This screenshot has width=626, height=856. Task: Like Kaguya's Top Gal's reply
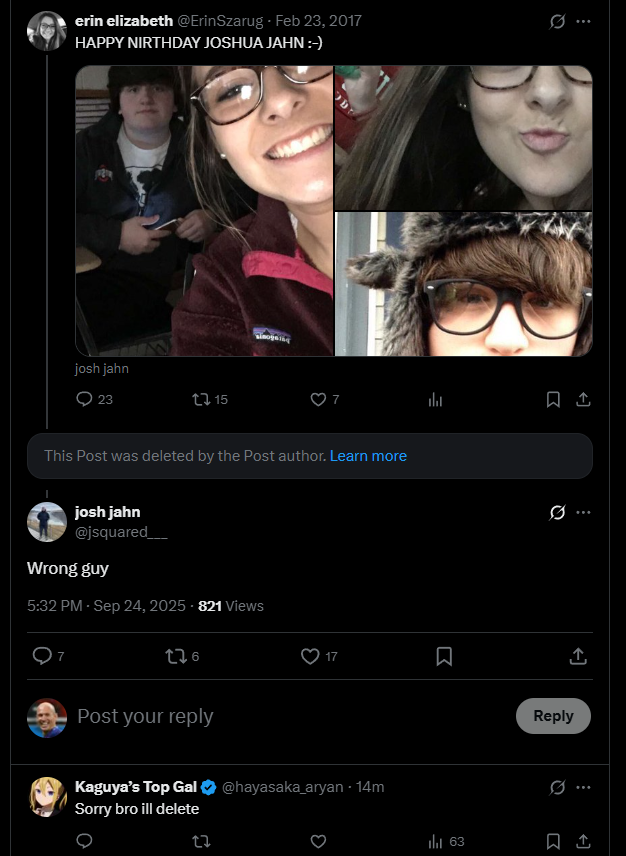(318, 841)
